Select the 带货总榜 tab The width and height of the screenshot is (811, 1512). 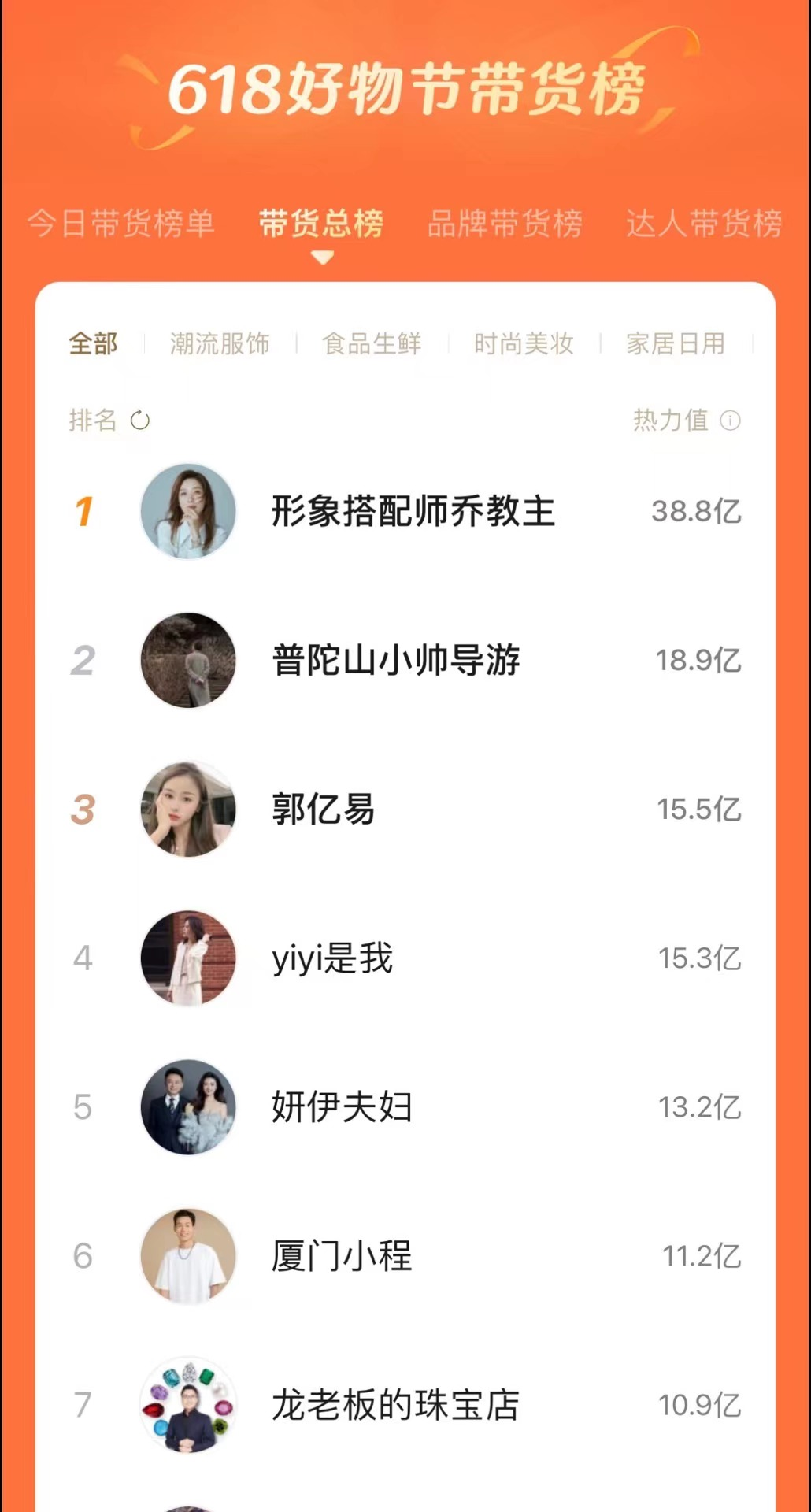321,224
